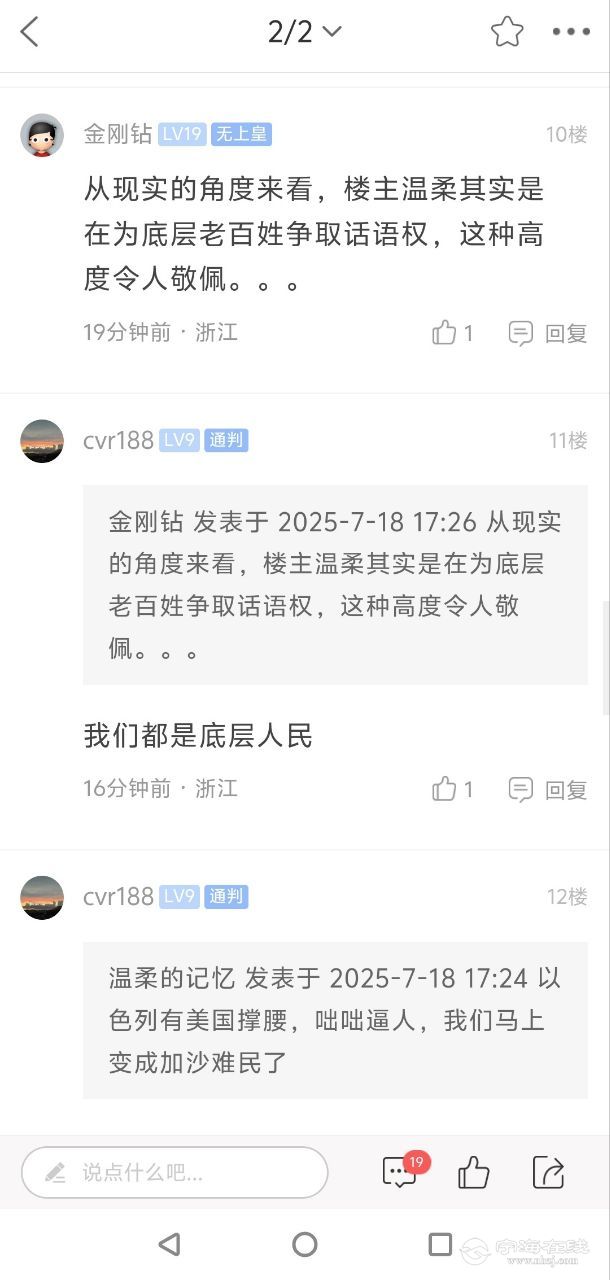Open the 2/2 page selector dropdown
This screenshot has height=1280, width=610.
click(x=304, y=32)
